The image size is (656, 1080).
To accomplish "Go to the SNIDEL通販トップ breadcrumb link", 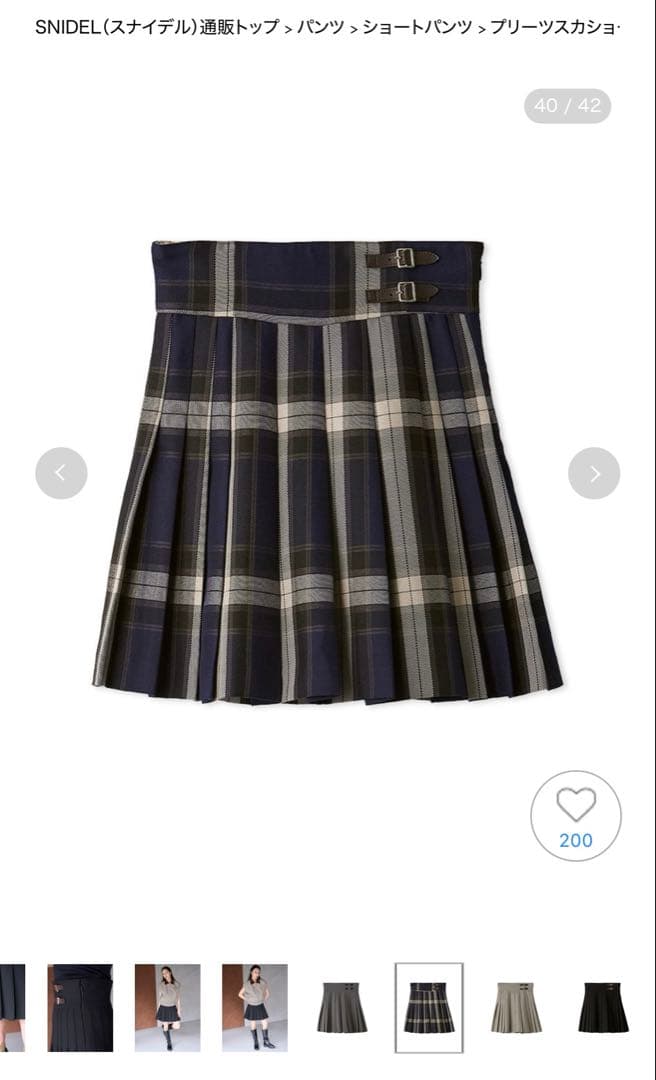I will point(157,27).
